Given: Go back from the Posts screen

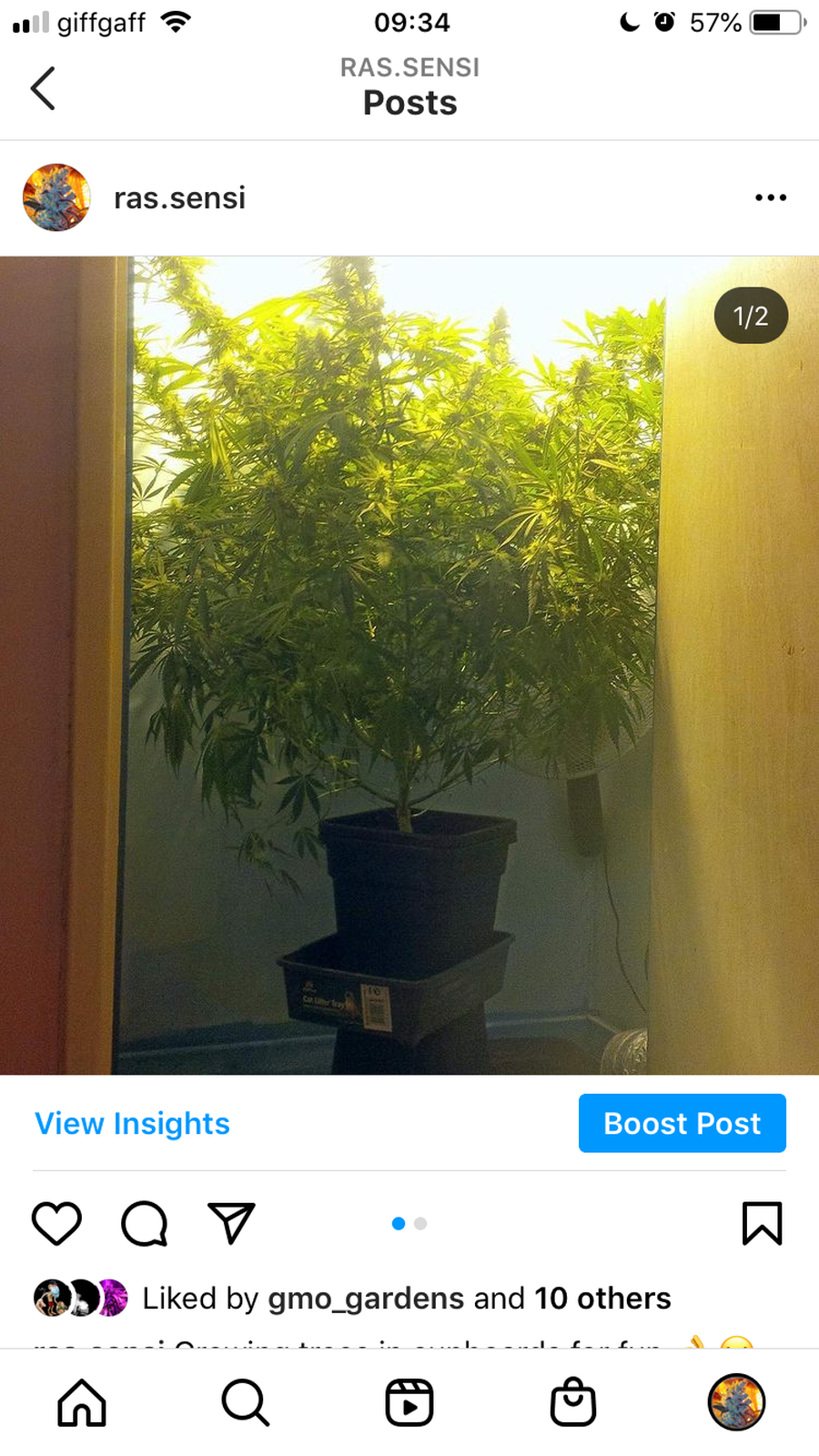Looking at the screenshot, I should [43, 88].
